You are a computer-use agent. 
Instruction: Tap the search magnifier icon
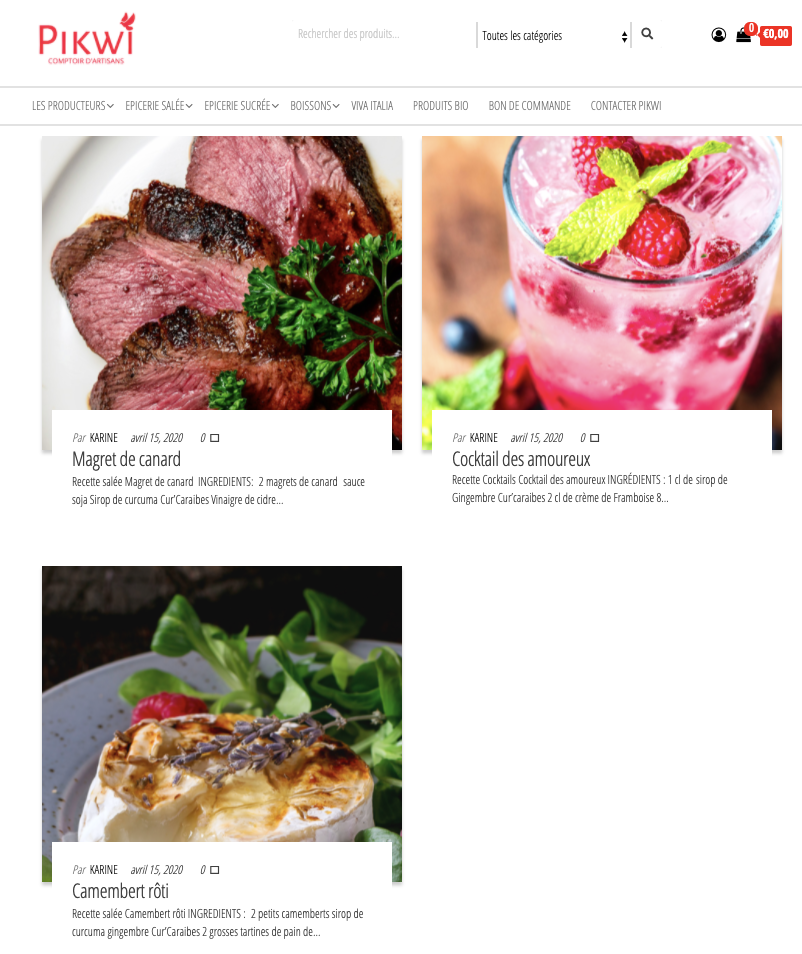click(x=647, y=34)
